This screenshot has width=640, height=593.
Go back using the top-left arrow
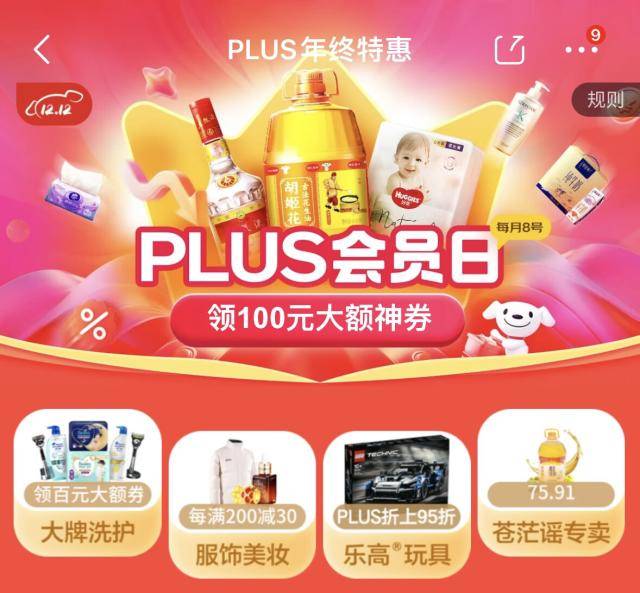[x=42, y=49]
